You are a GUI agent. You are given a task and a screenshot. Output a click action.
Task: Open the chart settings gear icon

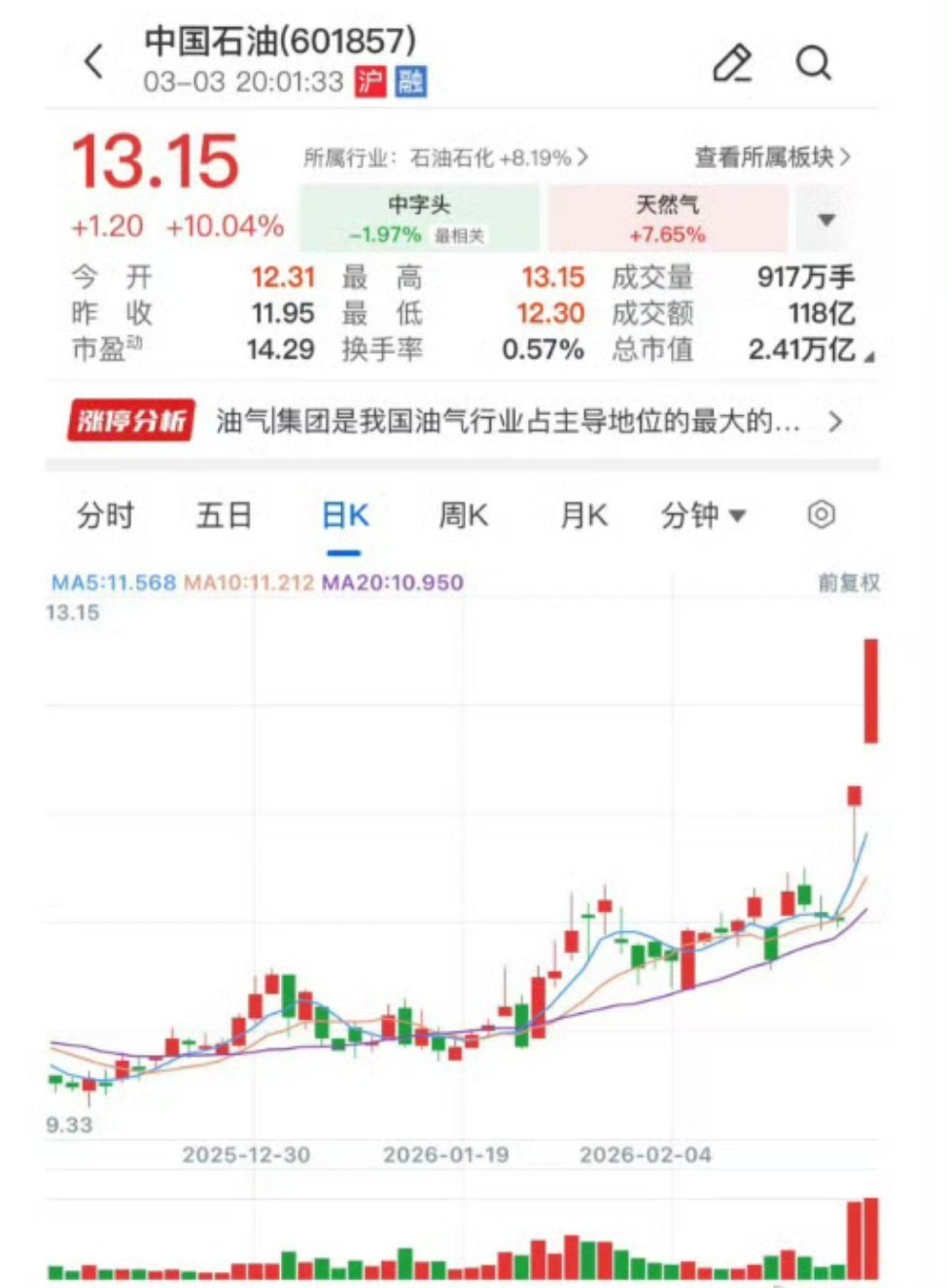(x=822, y=515)
